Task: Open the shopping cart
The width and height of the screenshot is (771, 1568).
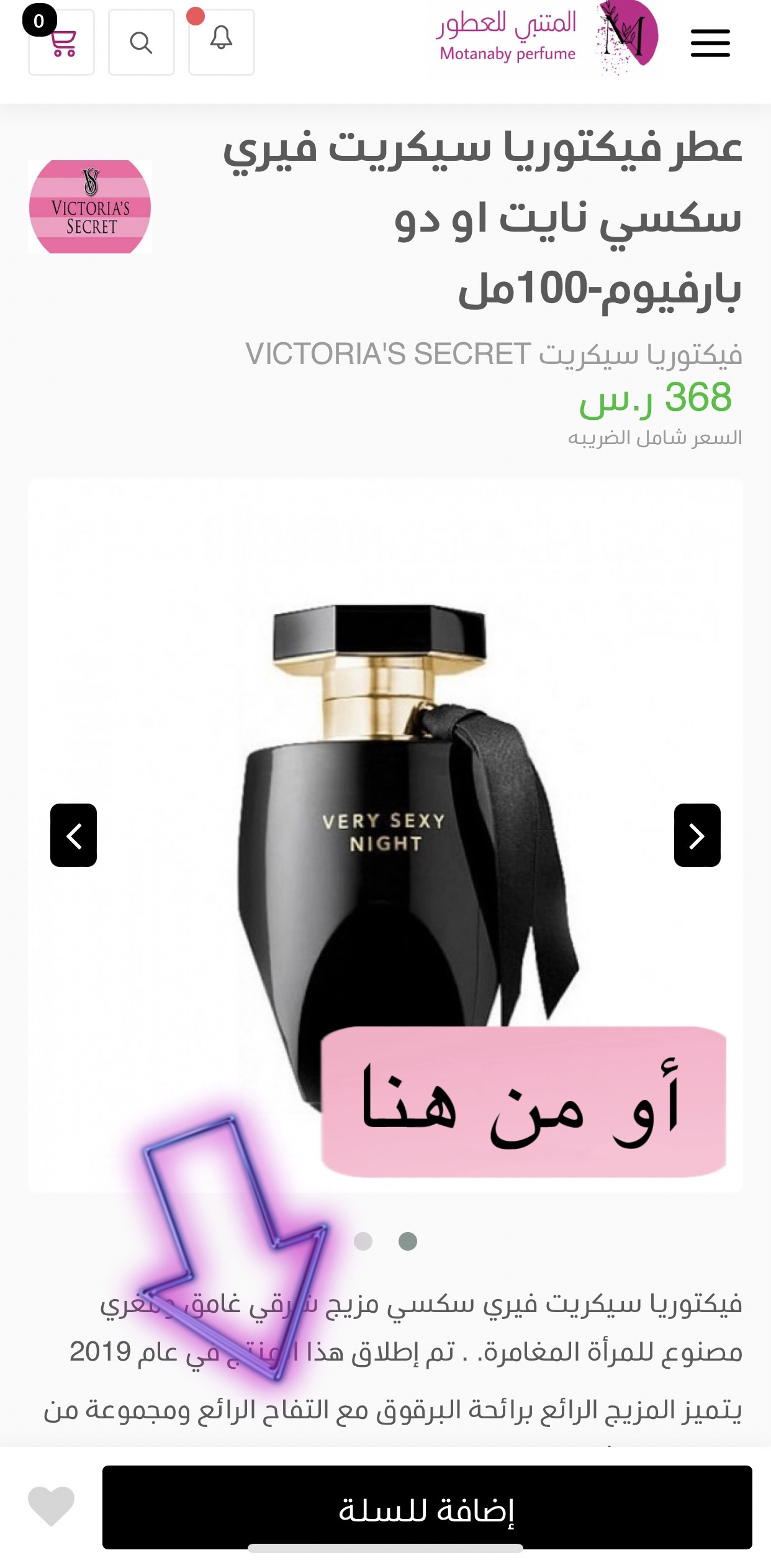Action: point(61,42)
